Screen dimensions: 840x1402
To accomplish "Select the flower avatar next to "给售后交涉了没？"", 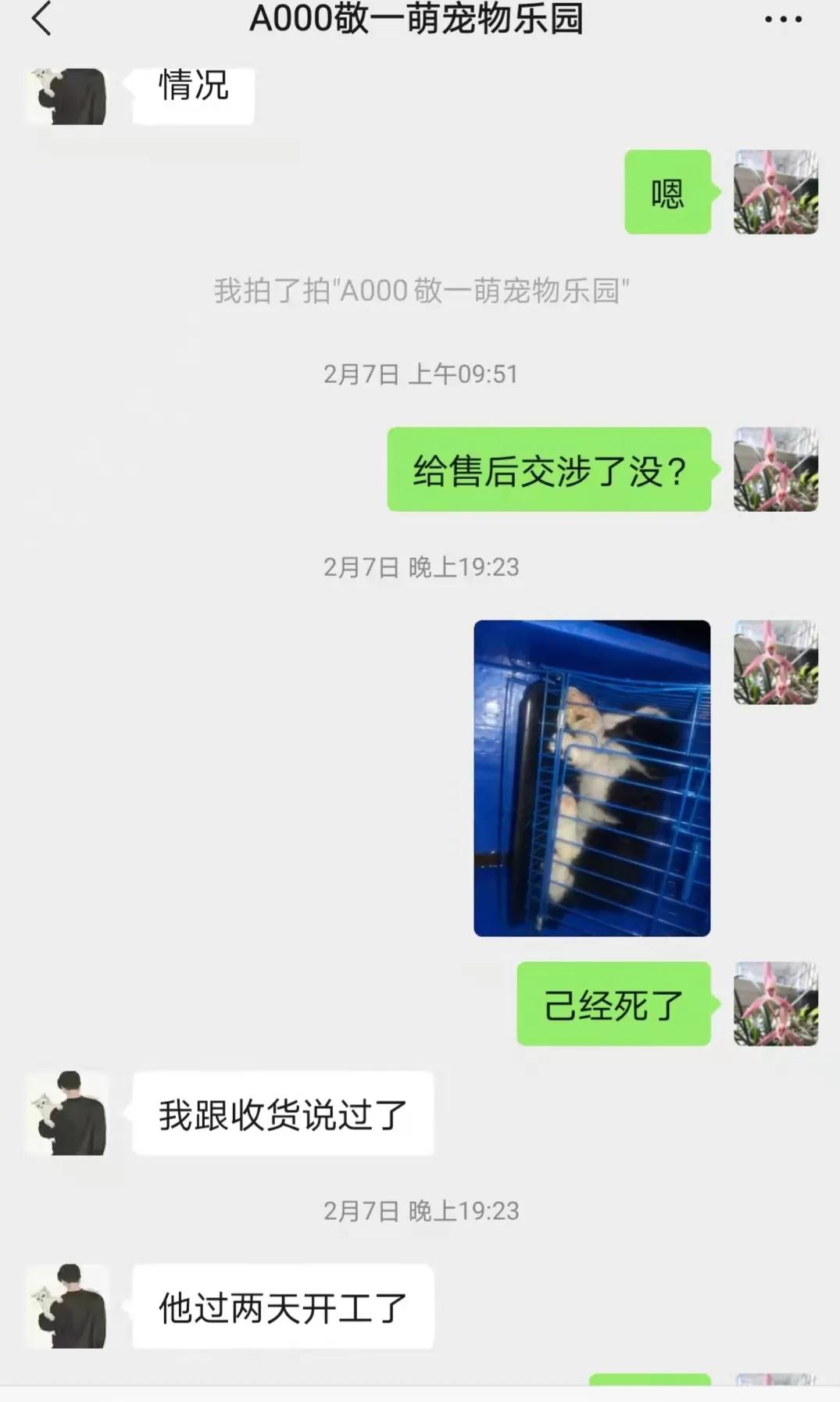I will pyautogui.click(x=774, y=469).
